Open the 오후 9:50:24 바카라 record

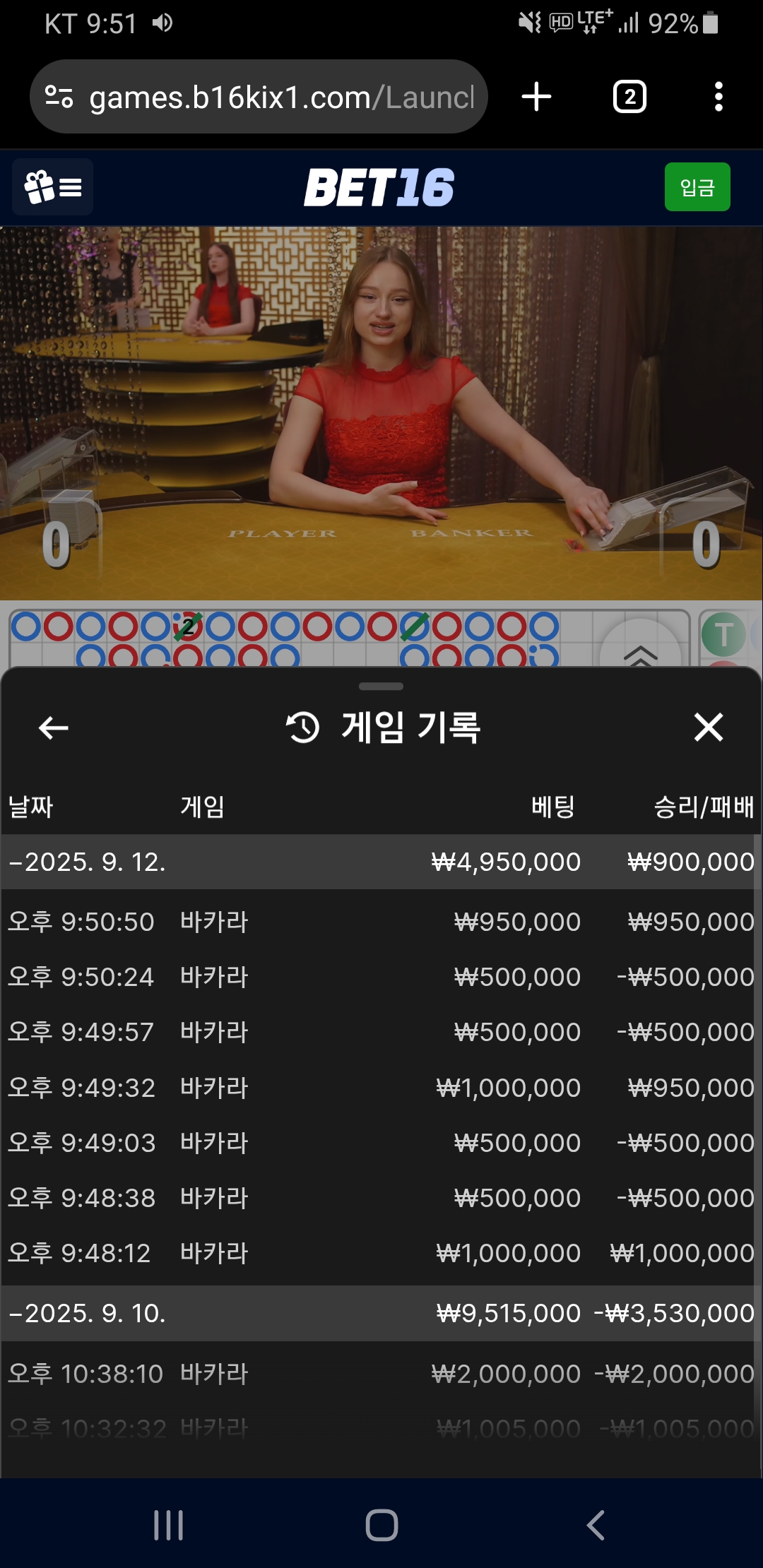[x=381, y=977]
